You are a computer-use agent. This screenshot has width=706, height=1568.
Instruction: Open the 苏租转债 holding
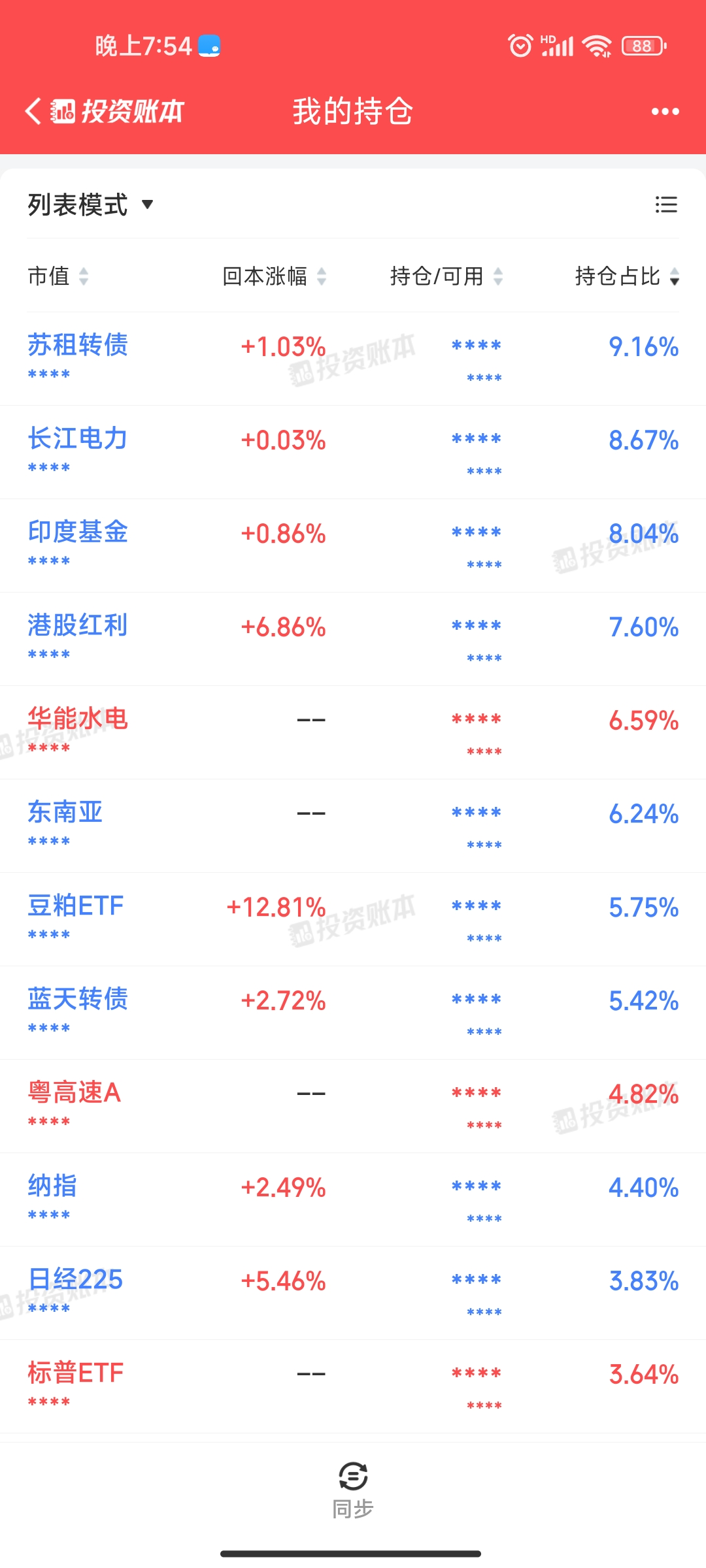click(78, 346)
